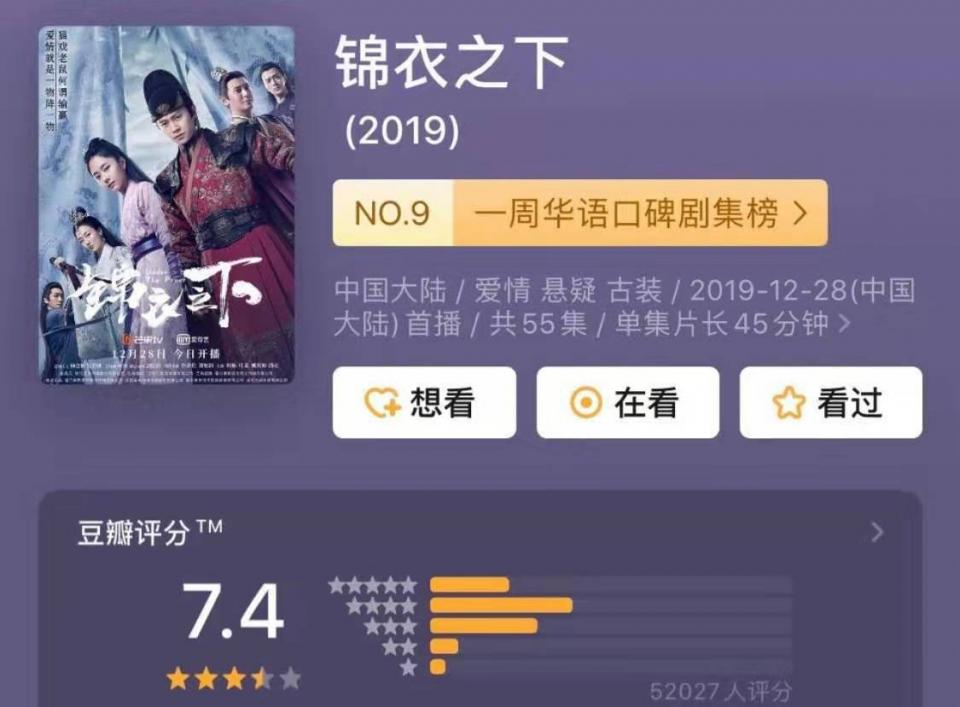960x707 pixels.
Task: Mark the drama as 看过
Action: 830,403
